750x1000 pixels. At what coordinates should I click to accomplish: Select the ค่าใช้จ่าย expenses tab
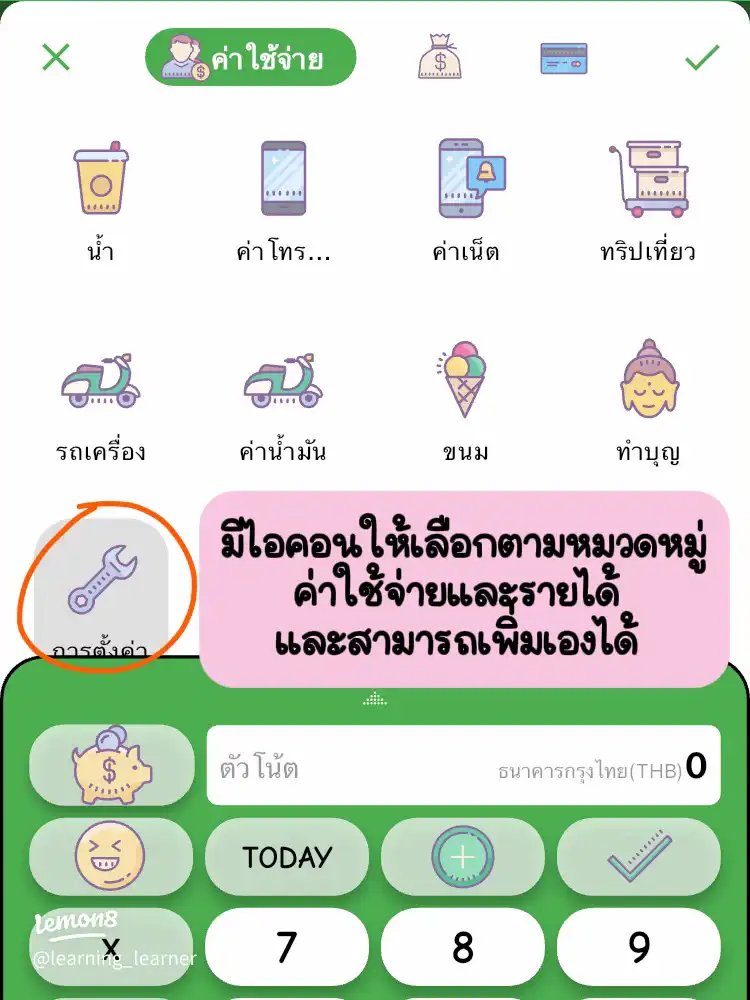coord(252,57)
